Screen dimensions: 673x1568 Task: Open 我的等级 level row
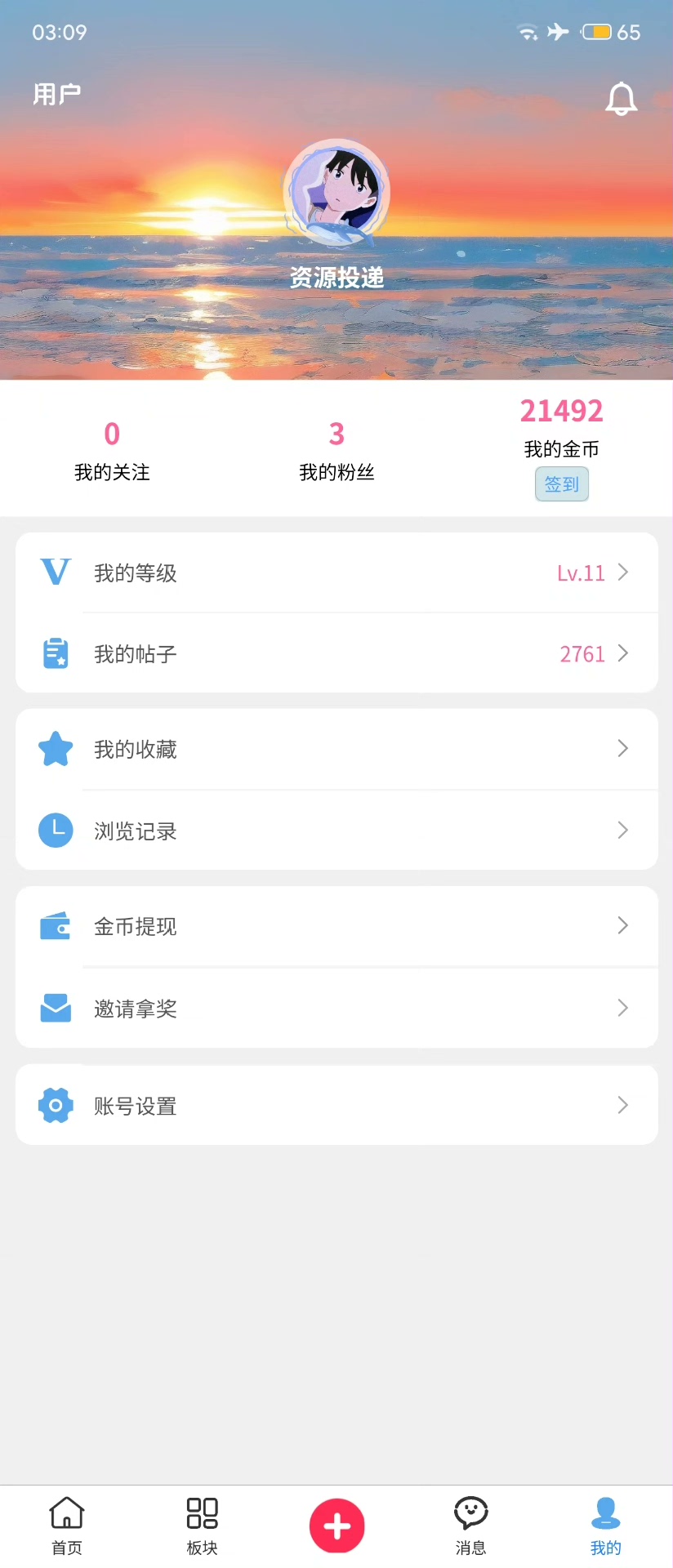point(336,572)
